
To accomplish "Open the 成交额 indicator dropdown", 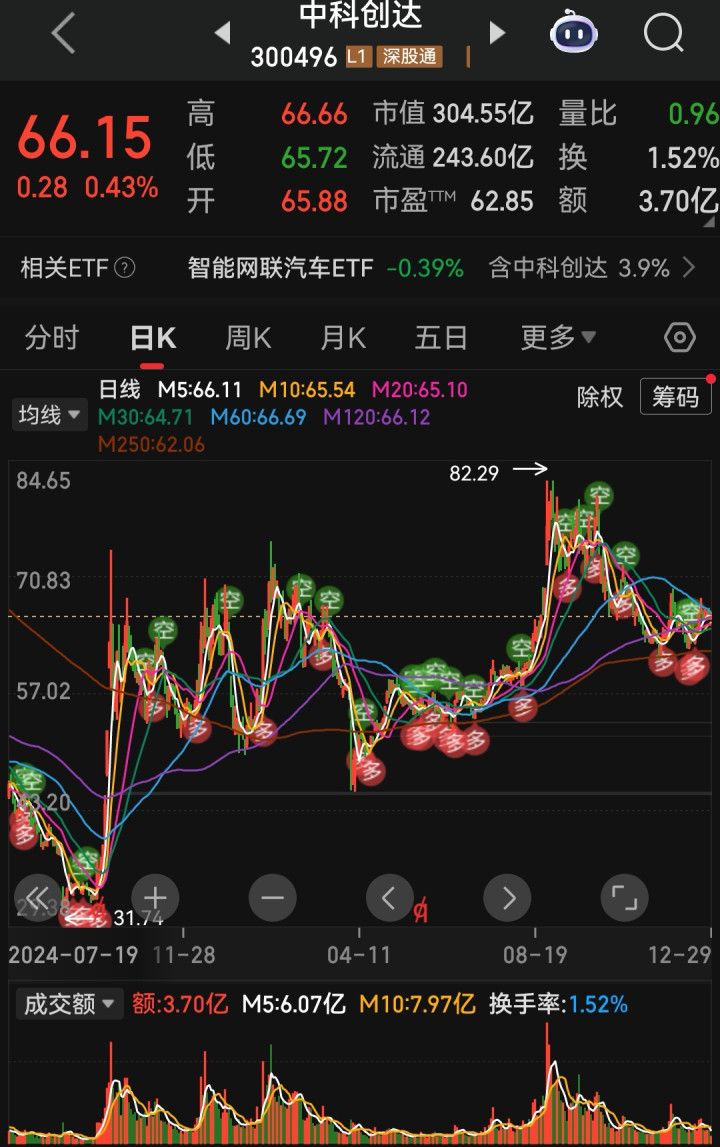I will click(67, 1004).
